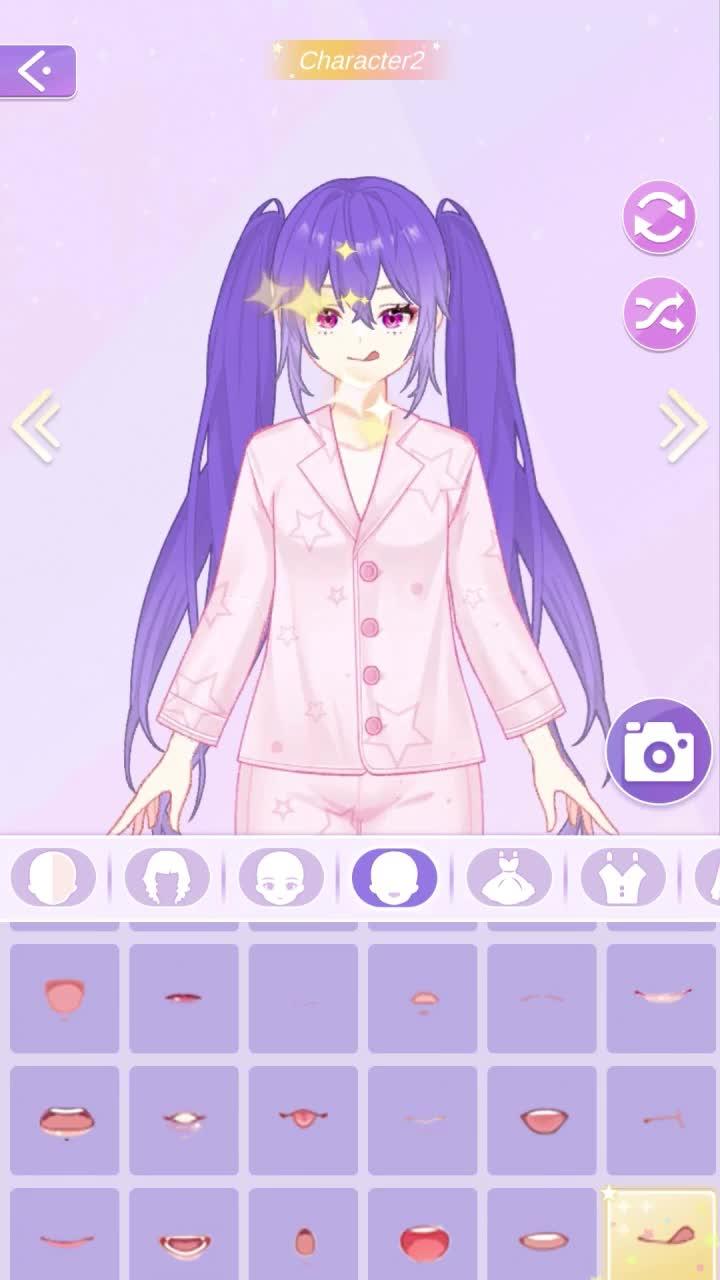The image size is (720, 1280).
Task: Go back using the top-left arrow
Action: tap(37, 71)
